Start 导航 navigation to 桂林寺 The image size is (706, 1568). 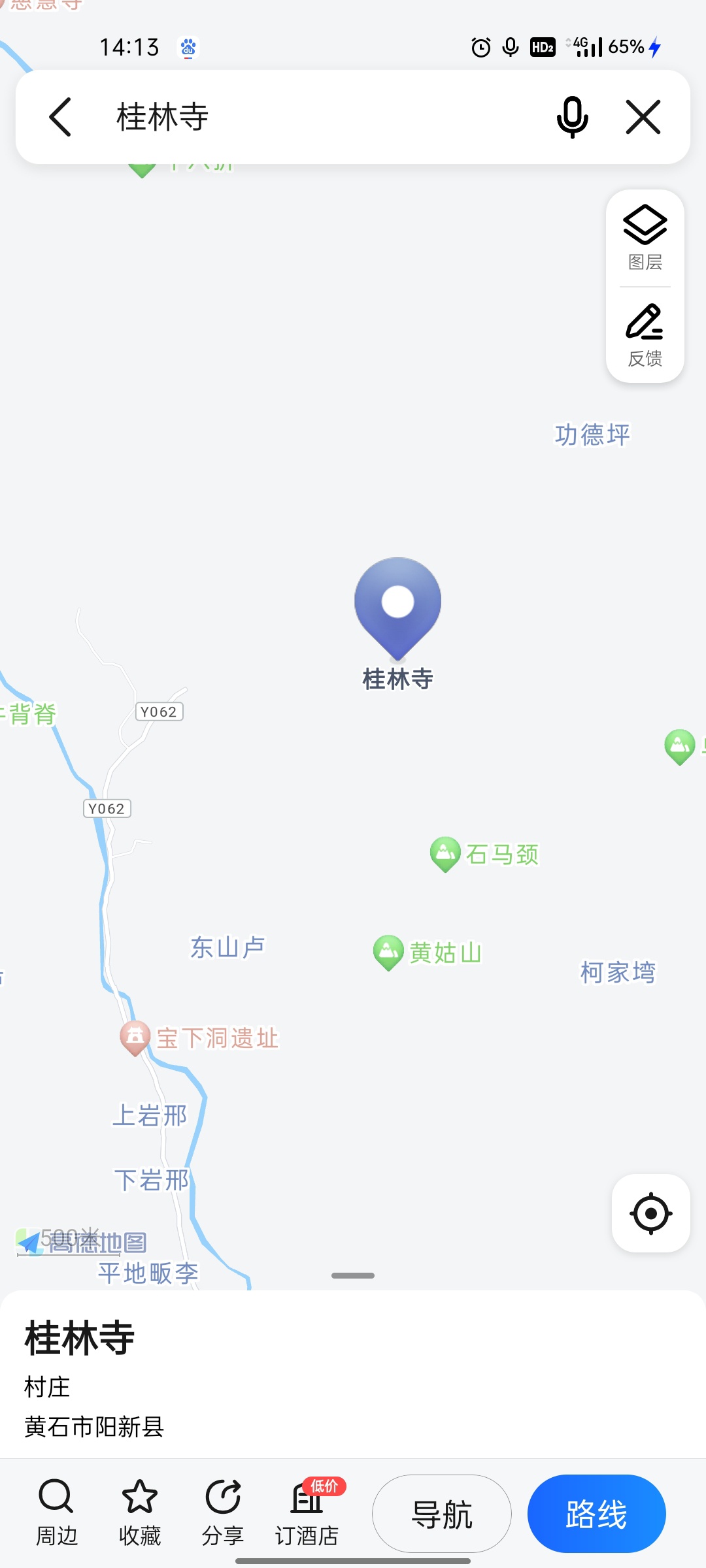tap(442, 1514)
